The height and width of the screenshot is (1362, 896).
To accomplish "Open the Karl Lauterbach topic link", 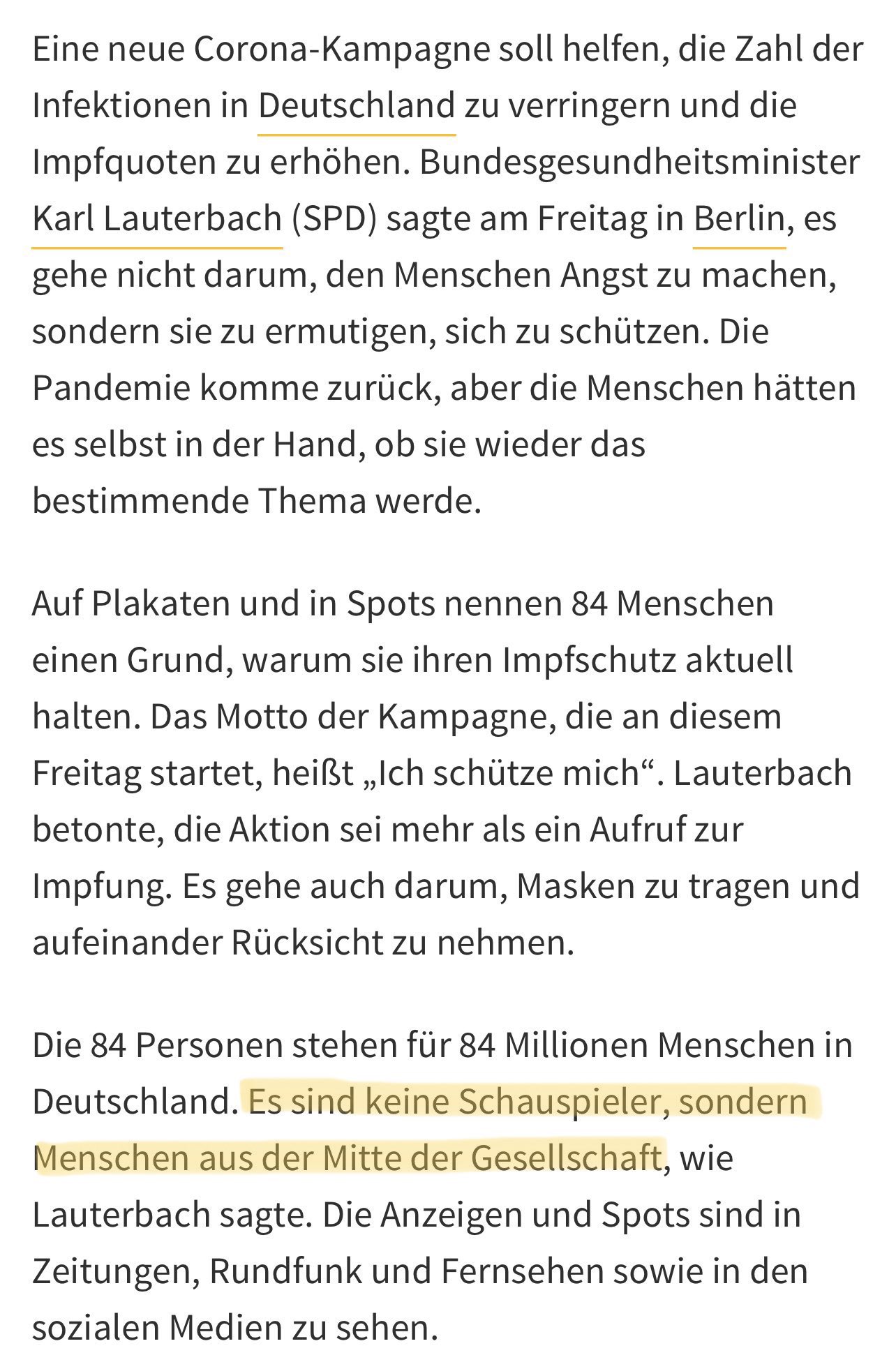I will [157, 220].
